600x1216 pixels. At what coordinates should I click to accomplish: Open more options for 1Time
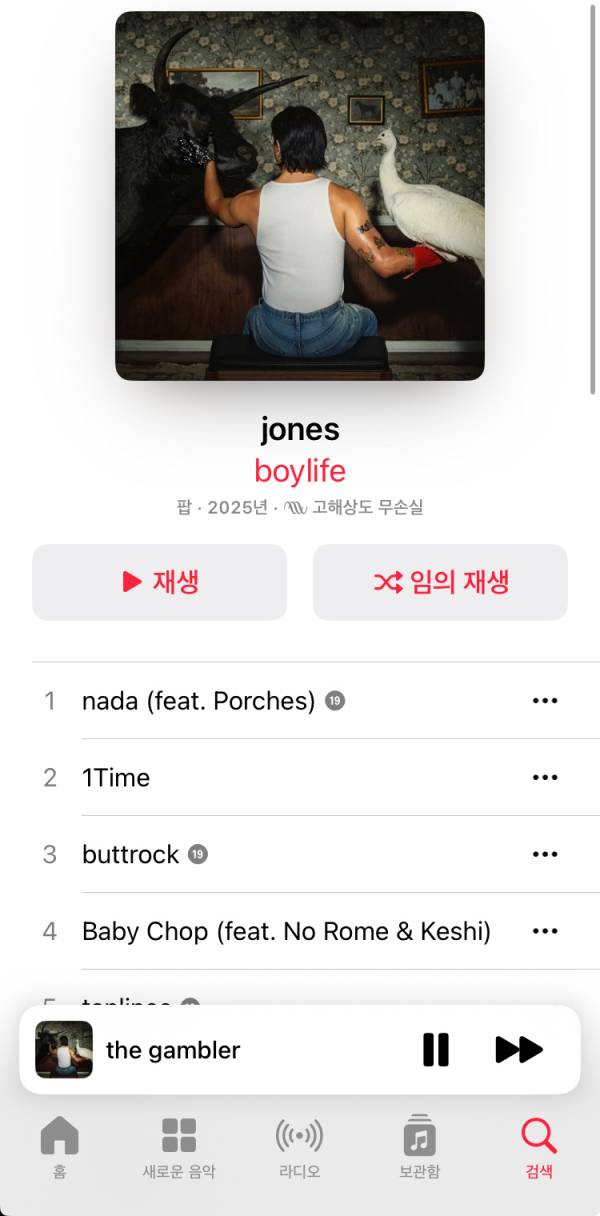tap(545, 778)
